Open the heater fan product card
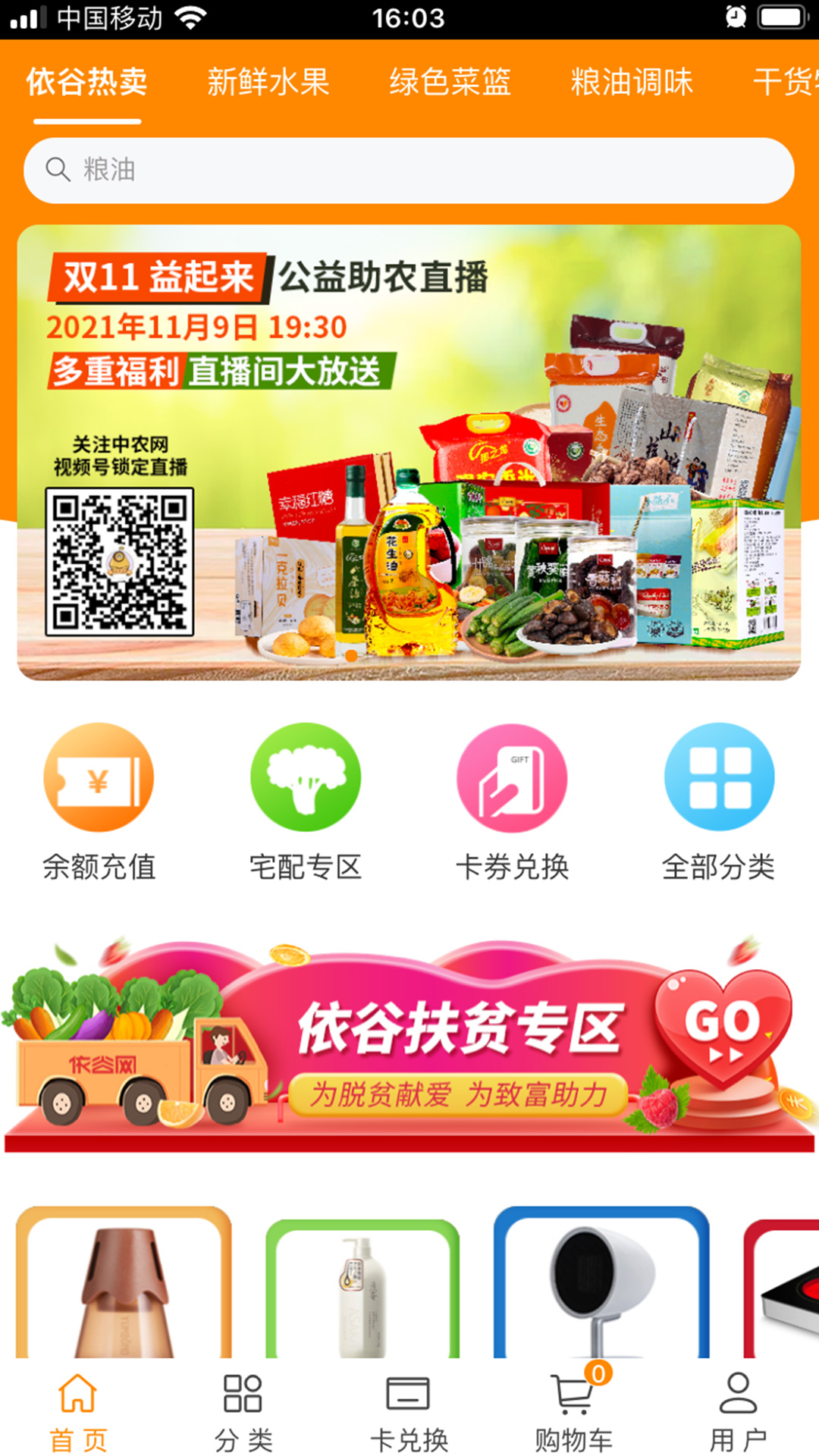Image resolution: width=819 pixels, height=1456 pixels. [601, 1285]
